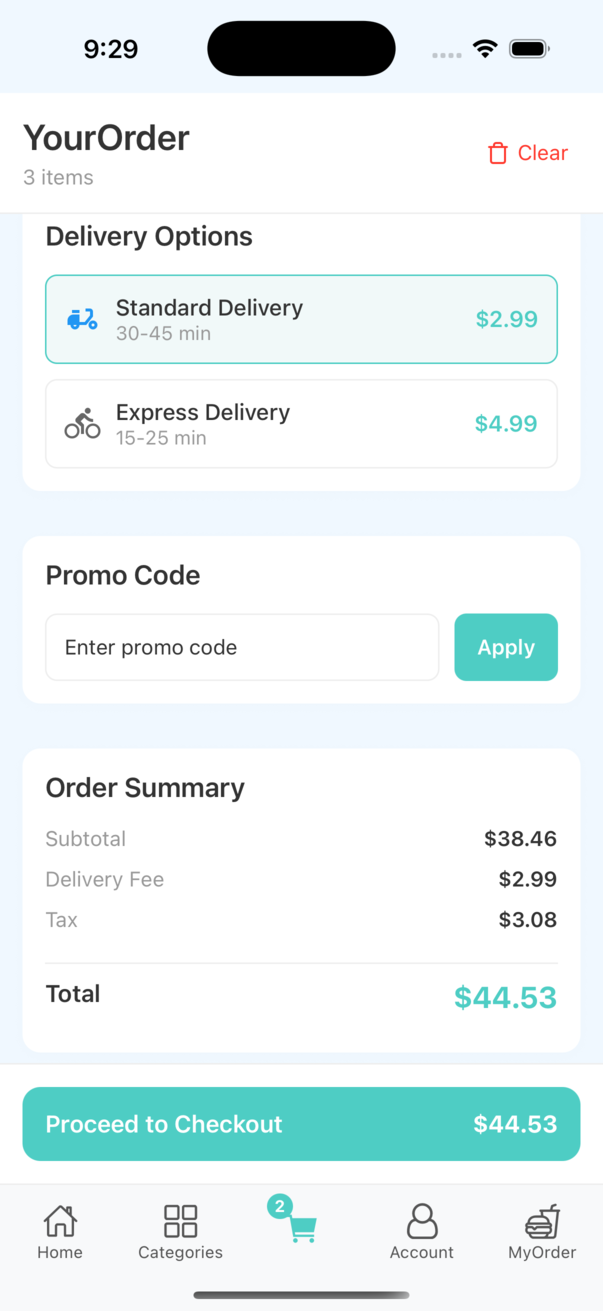Switch to the MyOrder tab
The height and width of the screenshot is (1311, 603).
(x=542, y=1232)
